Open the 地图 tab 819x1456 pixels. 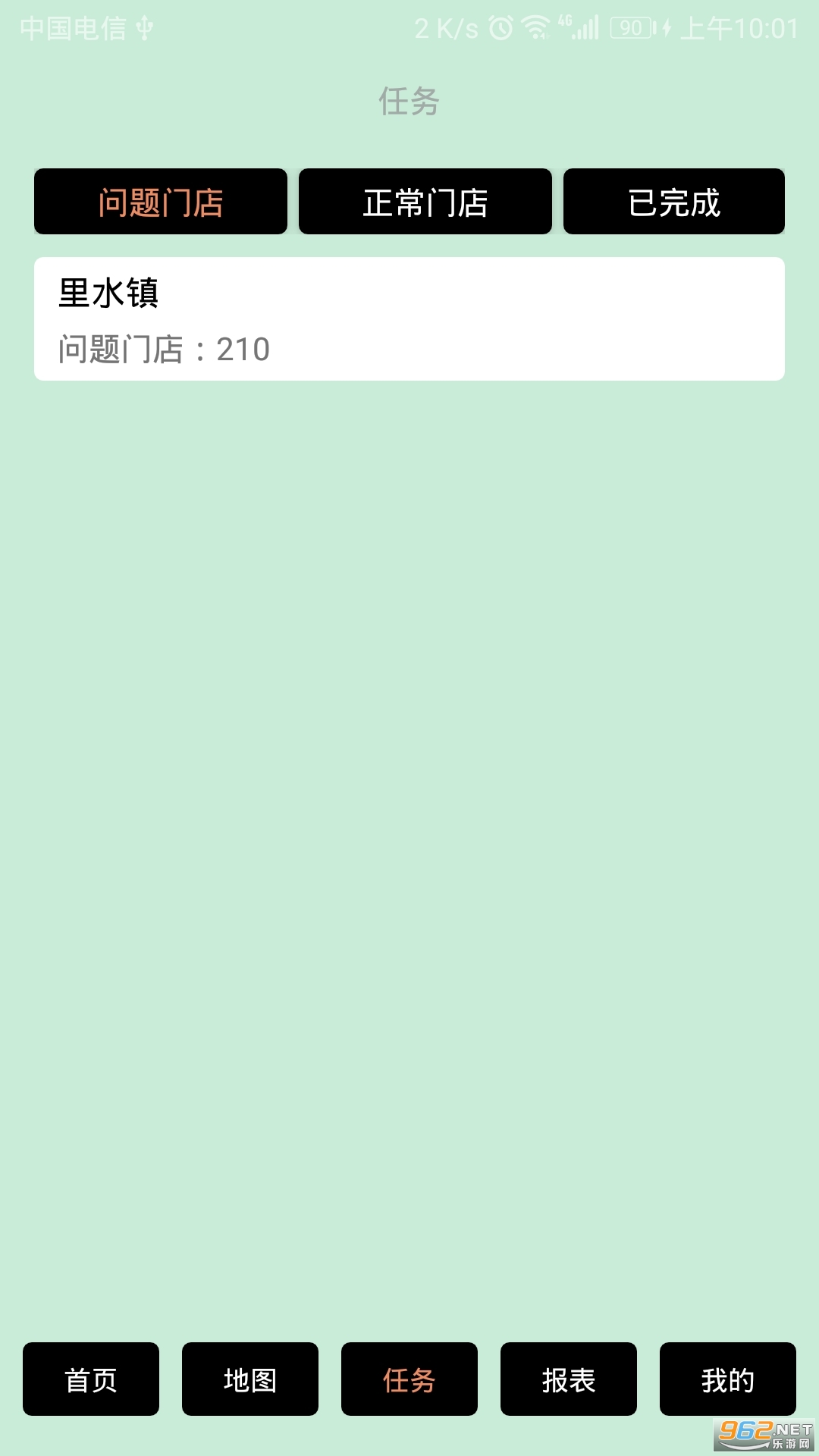tap(250, 1379)
